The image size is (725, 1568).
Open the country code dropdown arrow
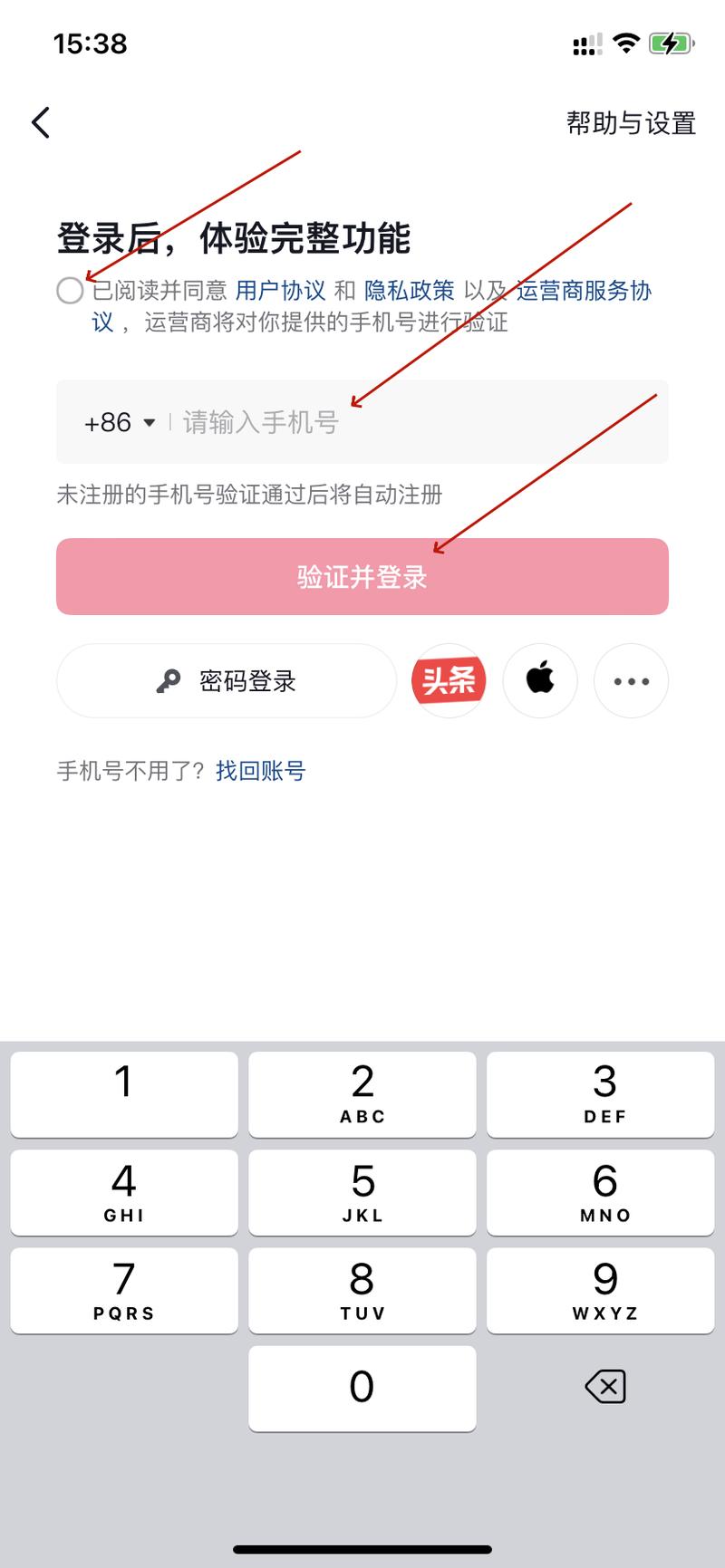coord(149,422)
